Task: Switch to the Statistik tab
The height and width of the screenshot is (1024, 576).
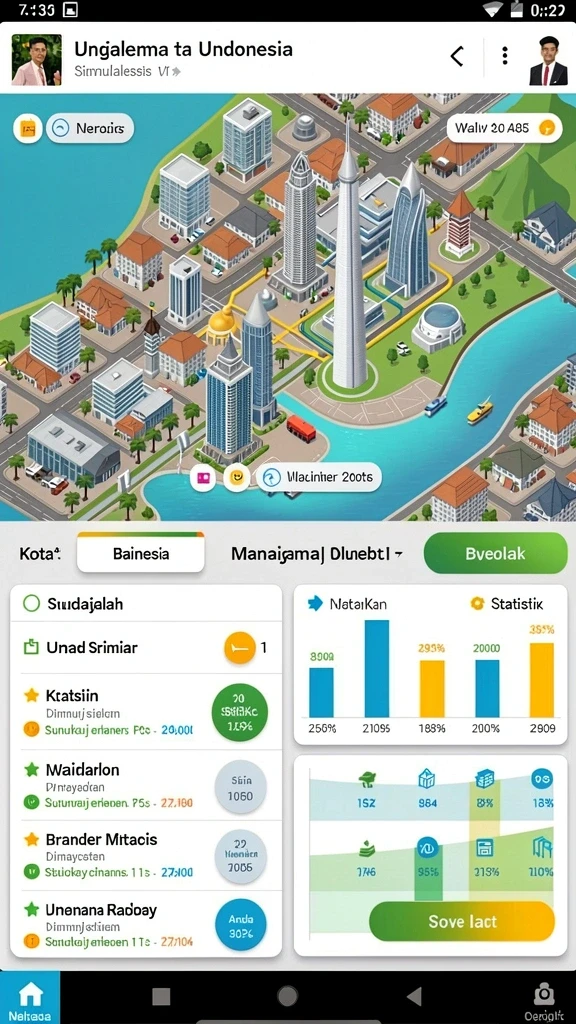Action: 507,604
